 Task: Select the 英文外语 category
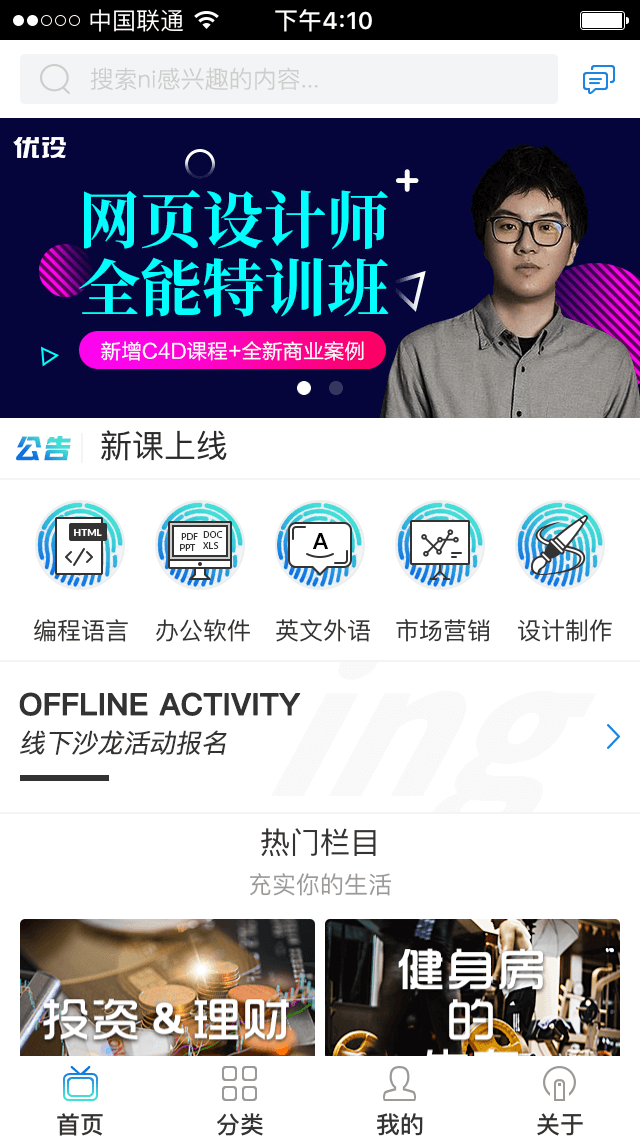[321, 572]
